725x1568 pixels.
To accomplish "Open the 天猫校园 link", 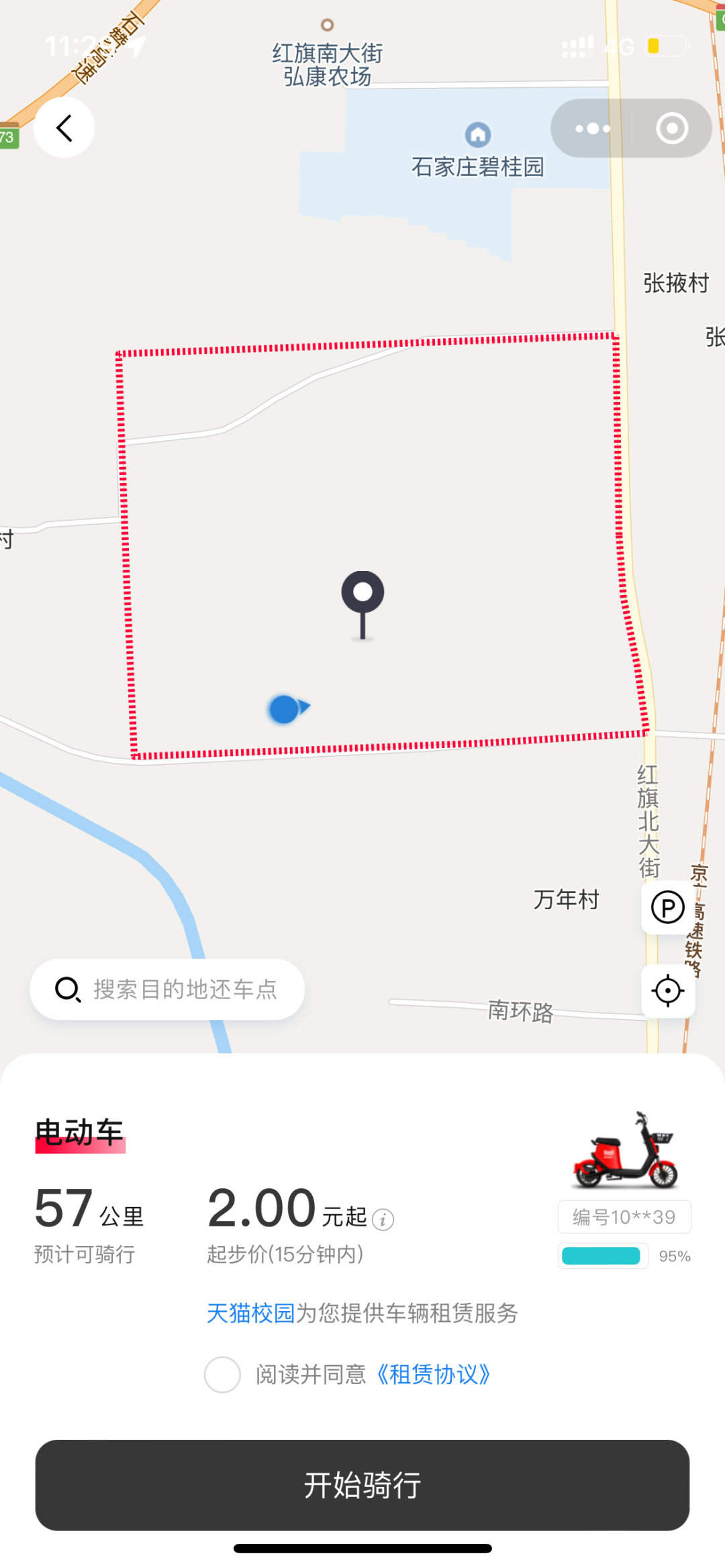I will 250,1313.
